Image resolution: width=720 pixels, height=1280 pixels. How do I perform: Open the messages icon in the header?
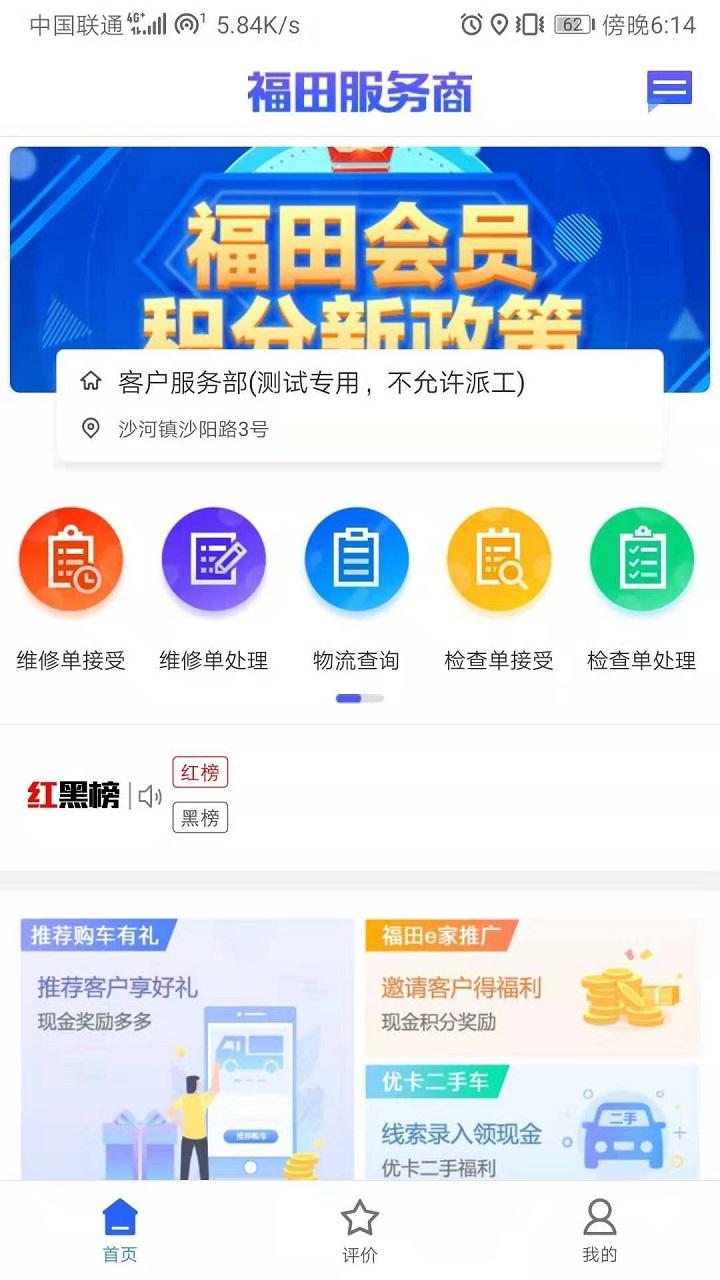click(x=669, y=91)
